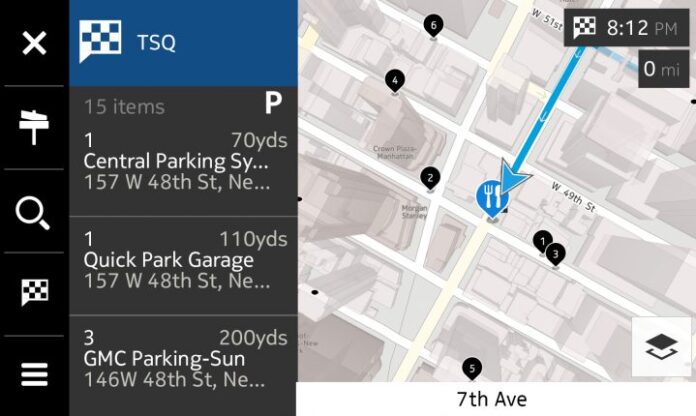Select map pin number 5
The image size is (696, 416).
[472, 368]
